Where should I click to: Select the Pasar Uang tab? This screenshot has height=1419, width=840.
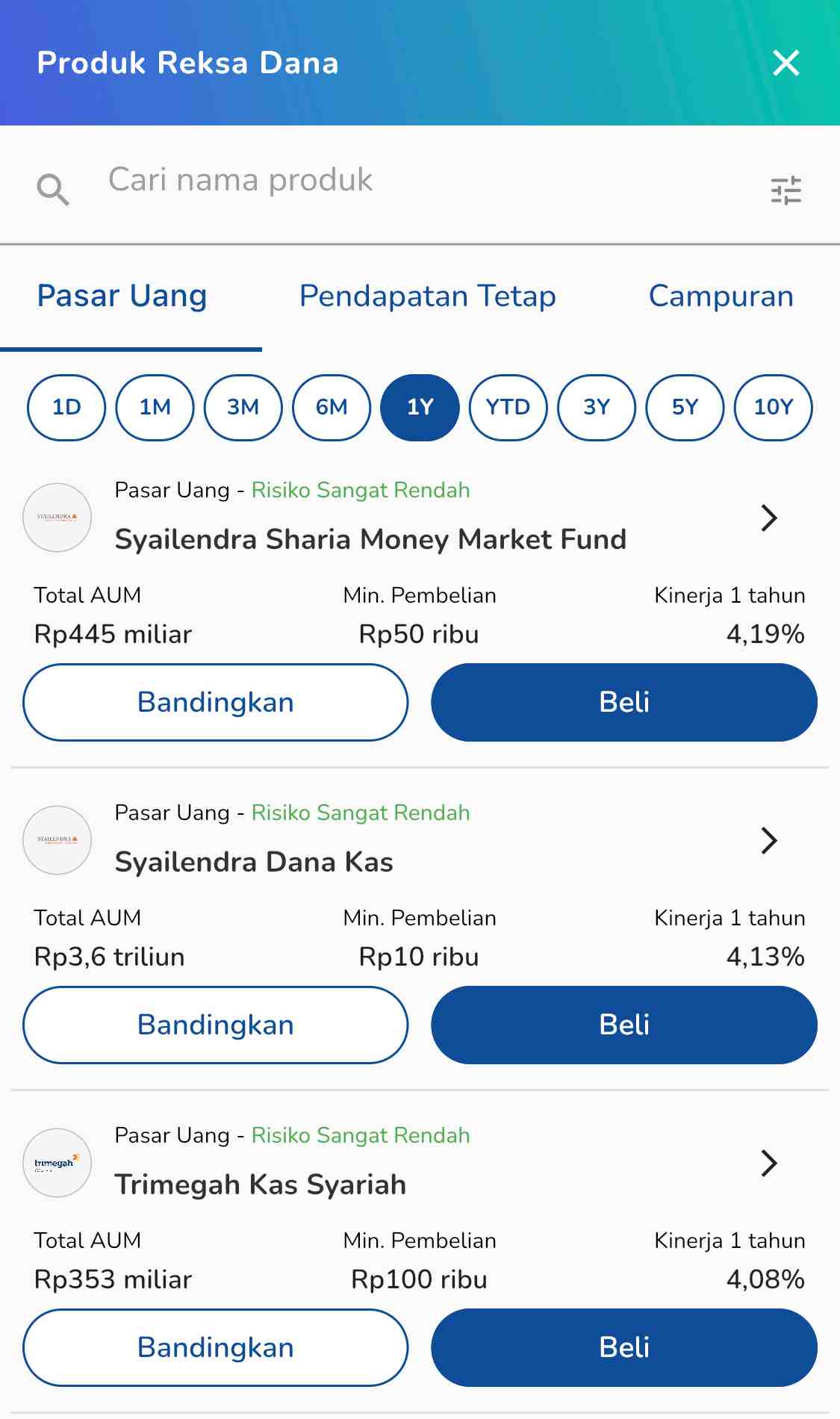coord(123,296)
